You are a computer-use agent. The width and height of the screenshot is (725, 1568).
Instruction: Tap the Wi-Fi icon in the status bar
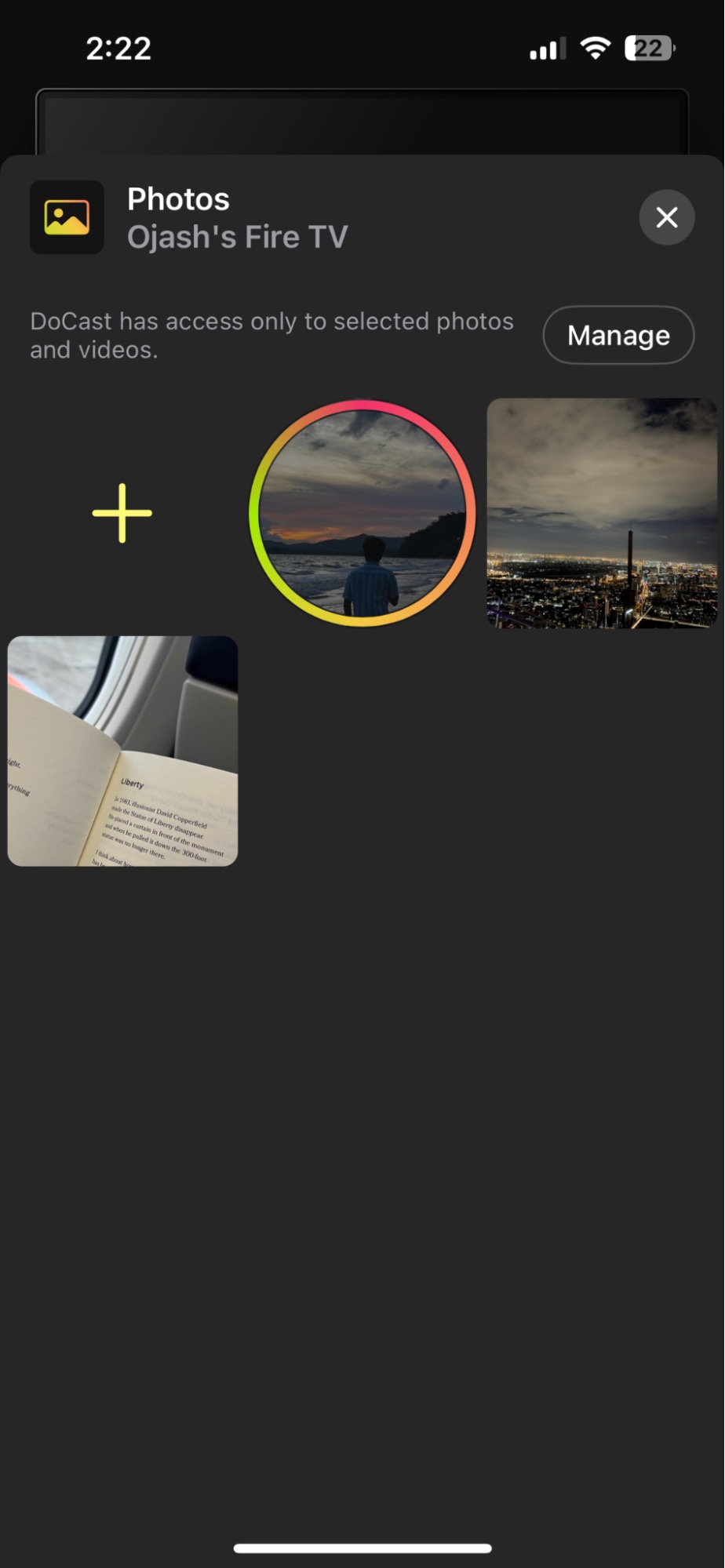point(594,47)
